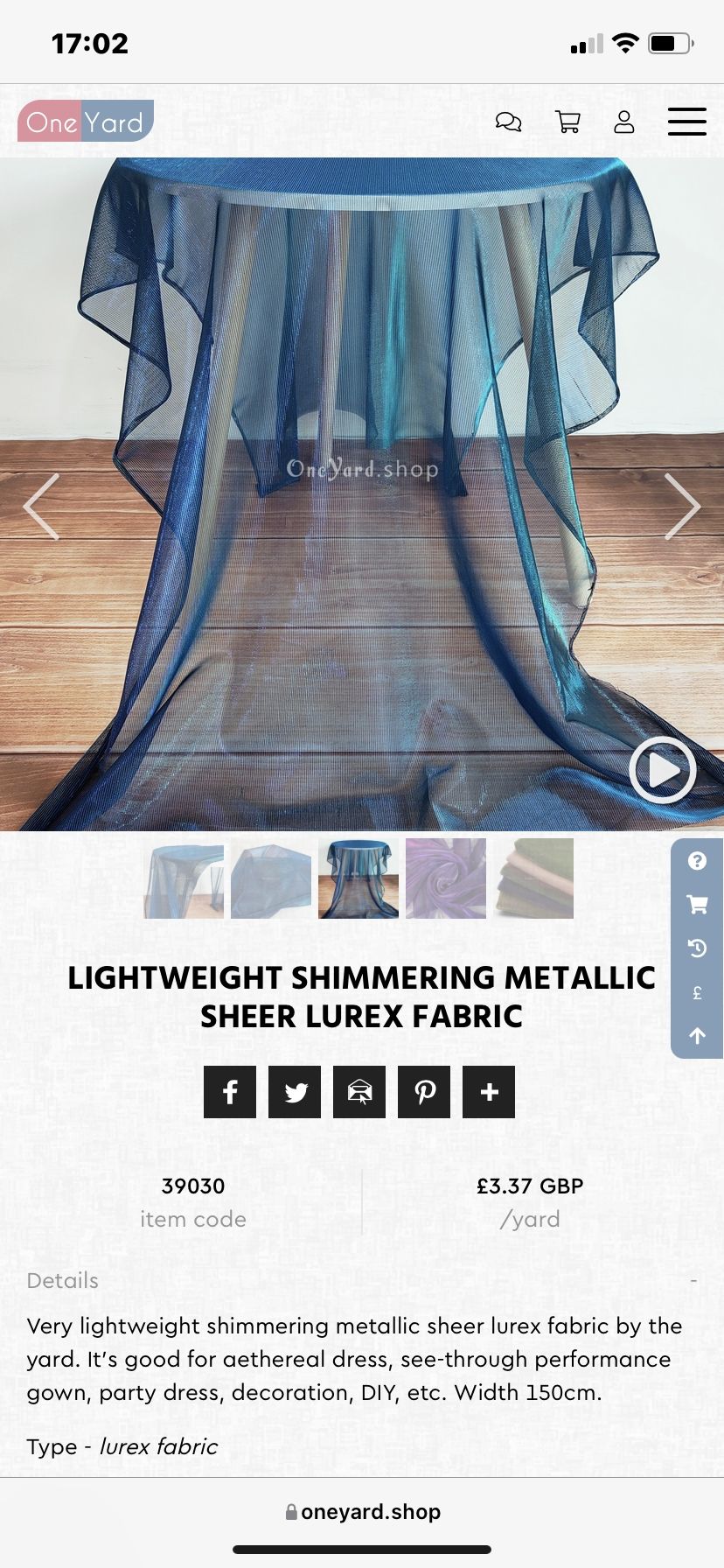Open more share options plus button
The width and height of the screenshot is (724, 1568).
489,1092
